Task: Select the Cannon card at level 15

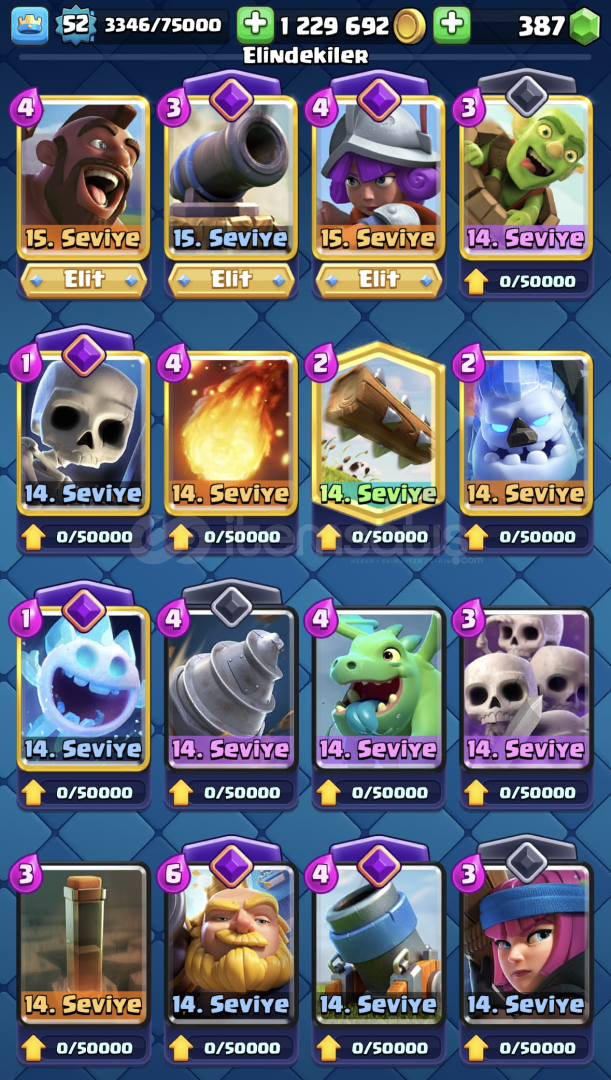Action: coord(231,178)
